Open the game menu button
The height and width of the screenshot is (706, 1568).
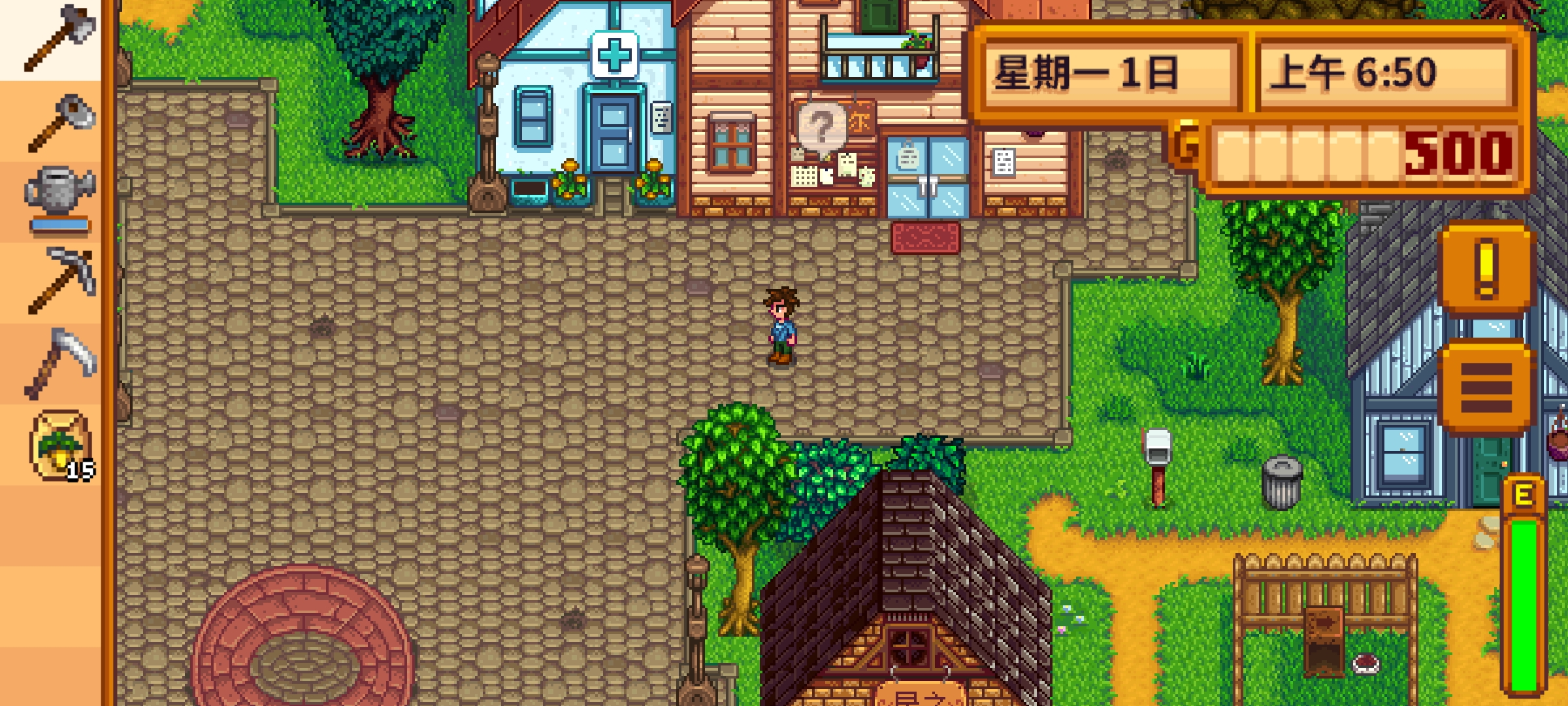pyautogui.click(x=1485, y=387)
